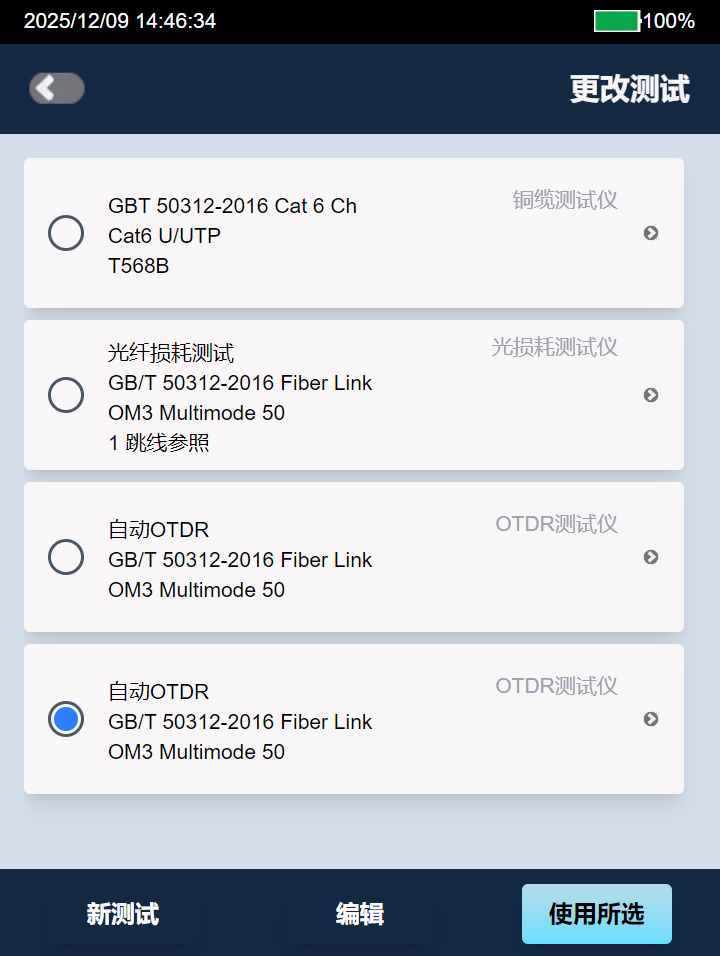This screenshot has width=720, height=956.
Task: Choose the 光纤损耗测试 radio button
Action: (66, 395)
